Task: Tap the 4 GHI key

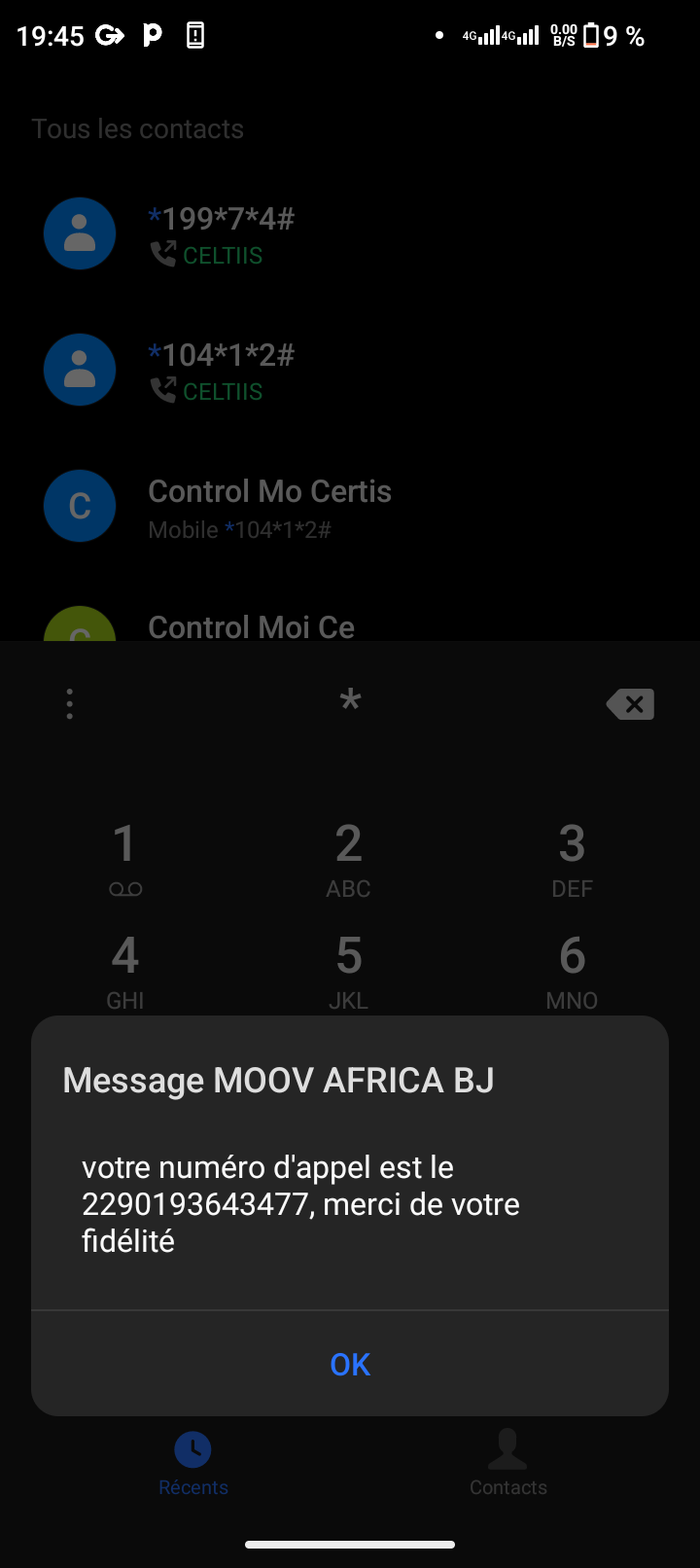Action: (125, 969)
